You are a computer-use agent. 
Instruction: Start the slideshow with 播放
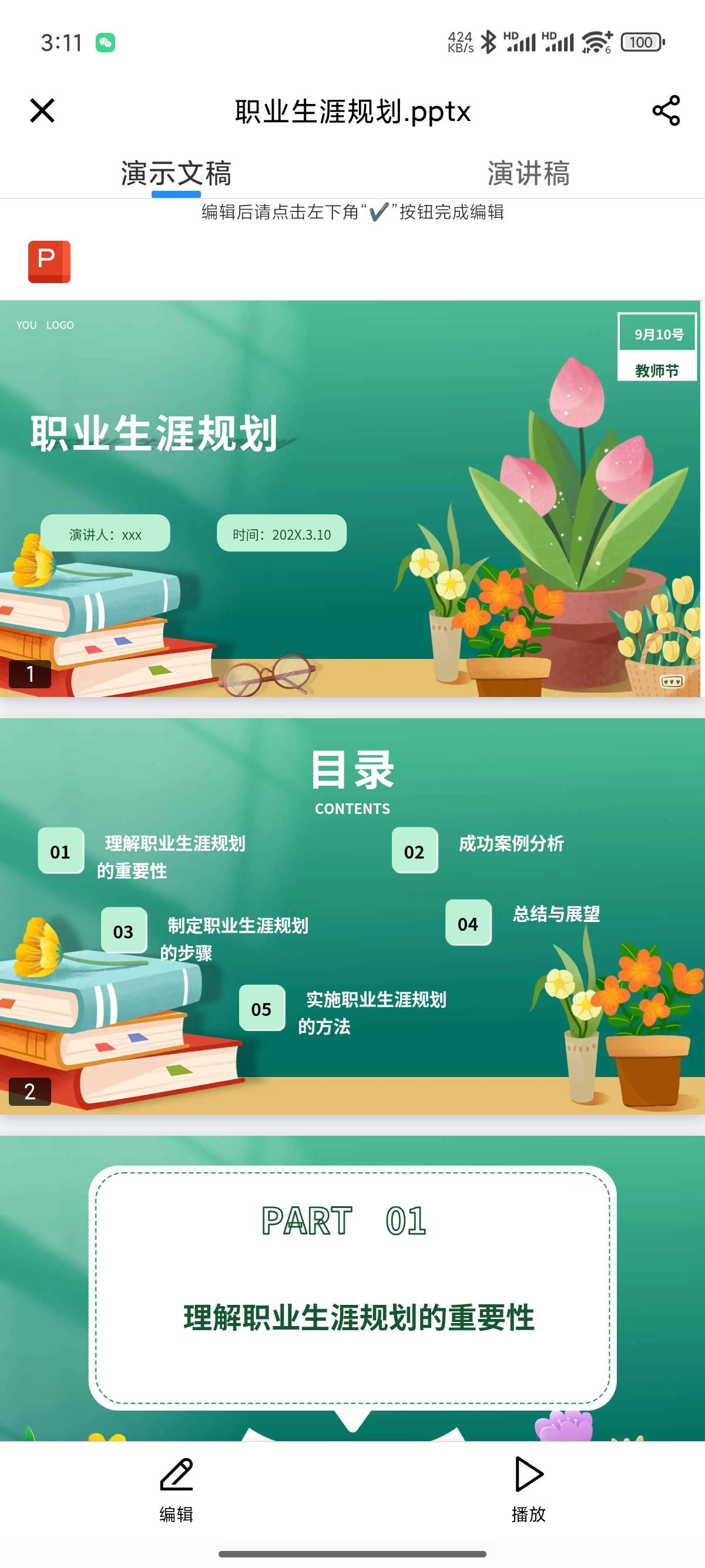click(528, 1489)
